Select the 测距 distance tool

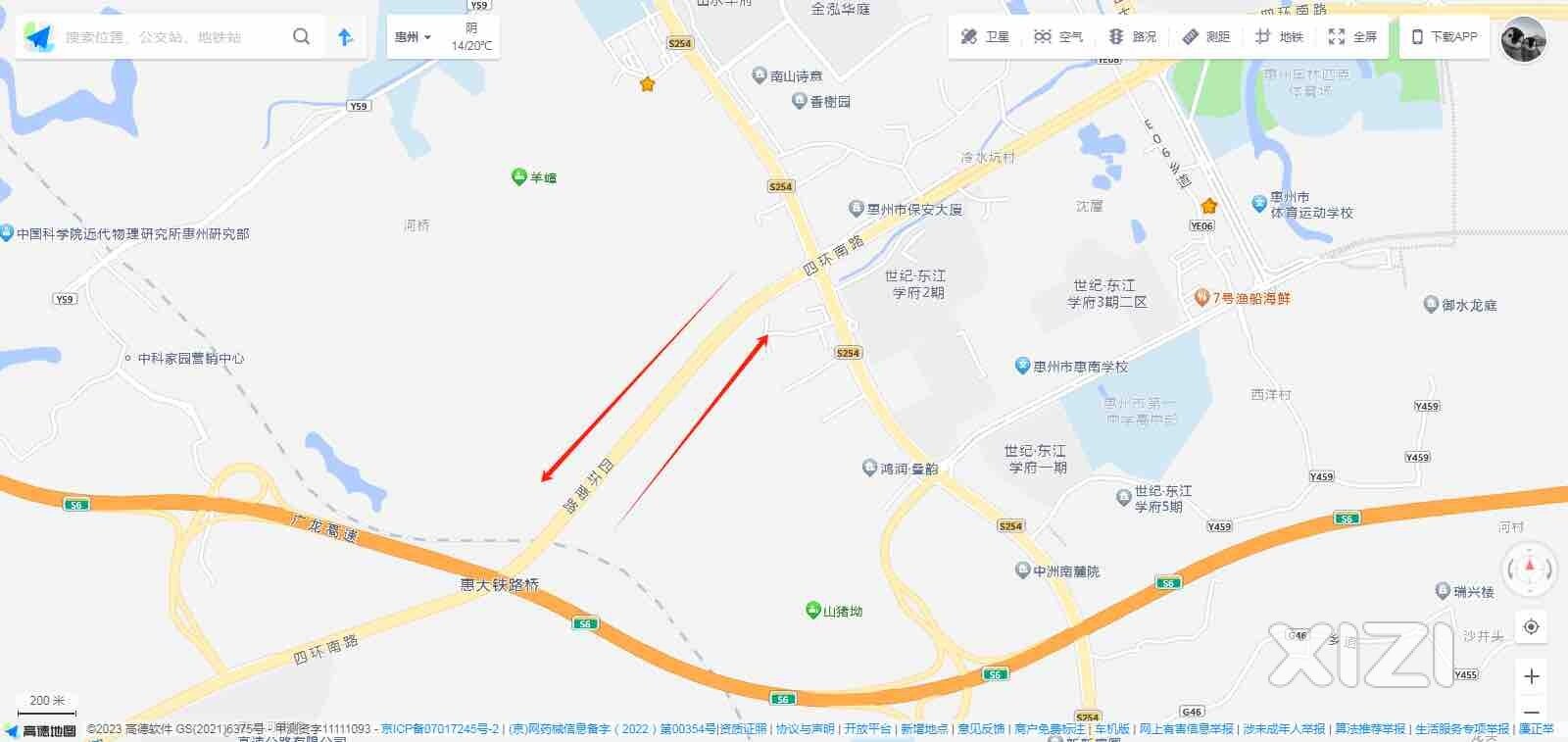click(x=1205, y=36)
